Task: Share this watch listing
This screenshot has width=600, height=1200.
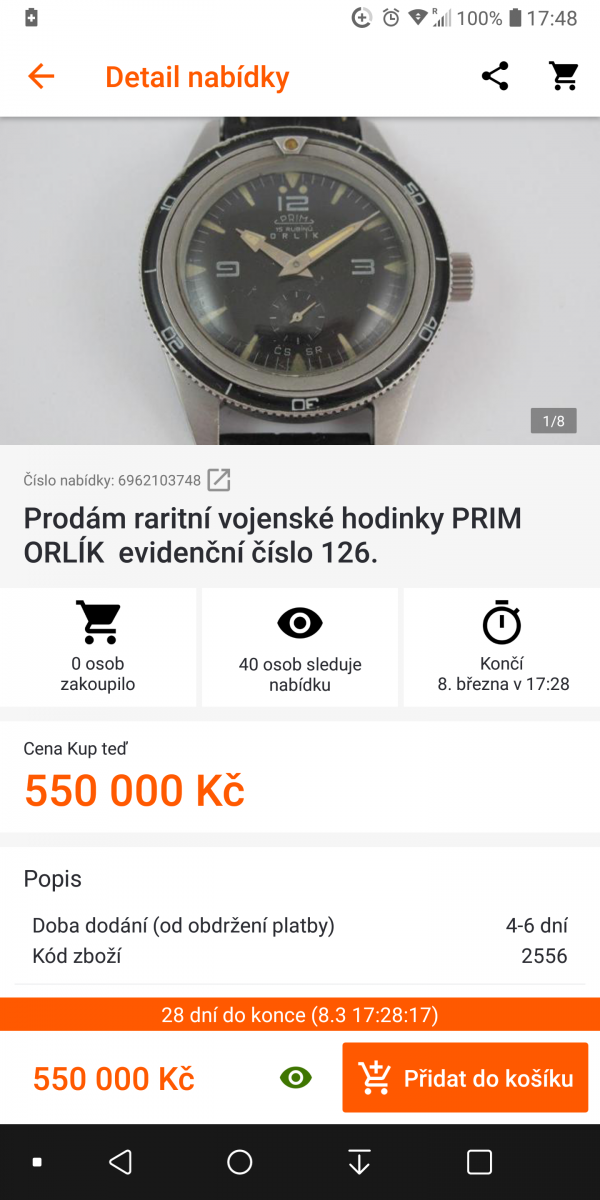Action: 495,77
